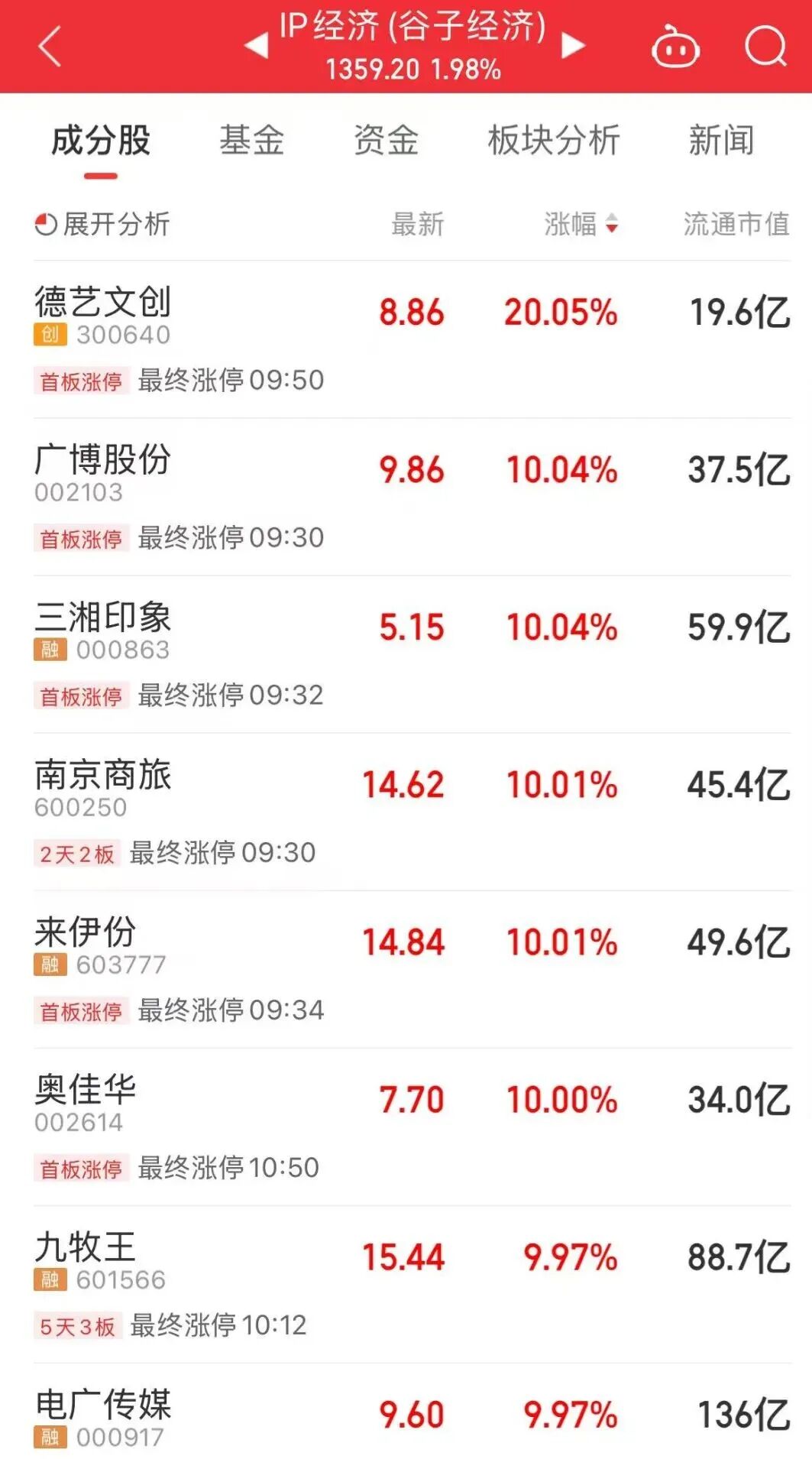
Task: View details for 三湘印象 000863
Action: (x=103, y=628)
